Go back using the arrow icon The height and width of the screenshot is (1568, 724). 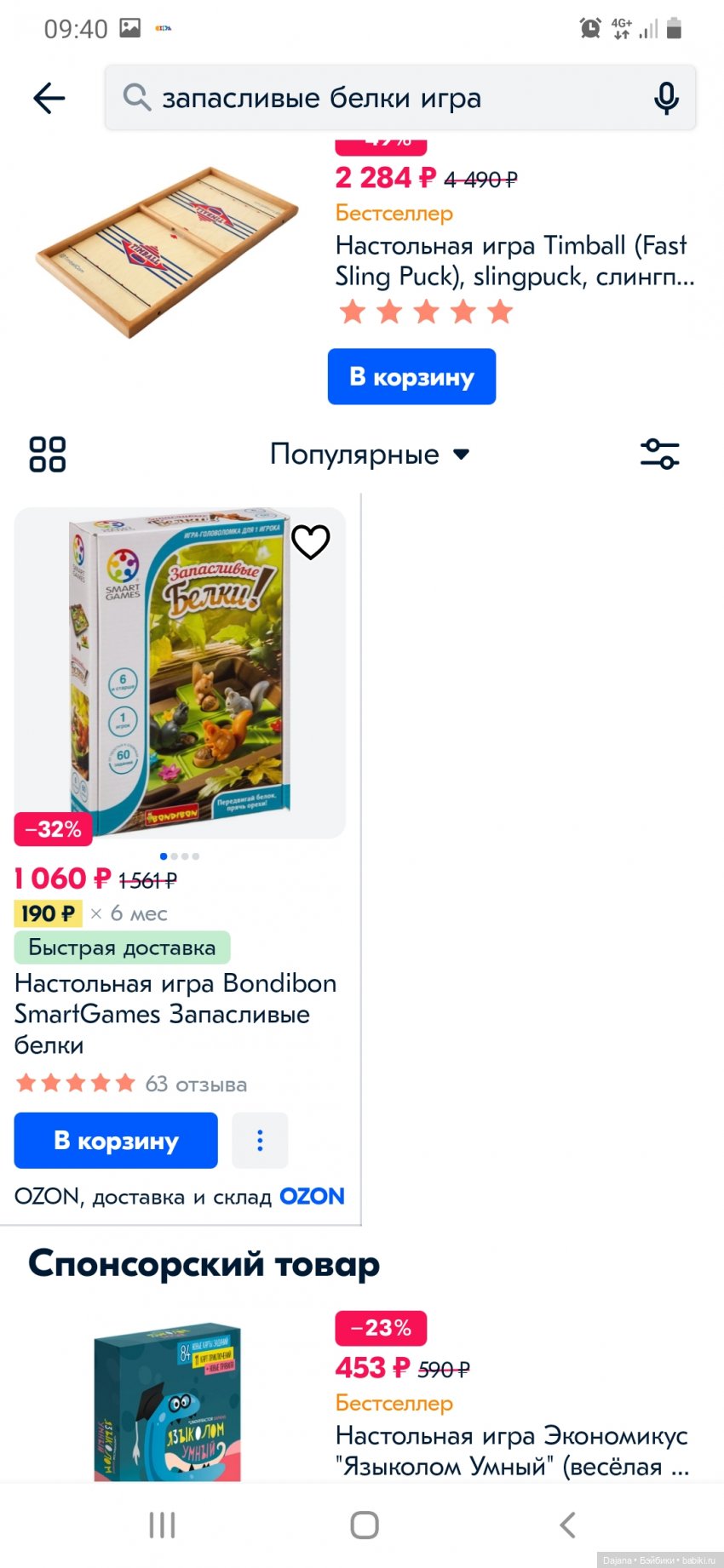(49, 99)
